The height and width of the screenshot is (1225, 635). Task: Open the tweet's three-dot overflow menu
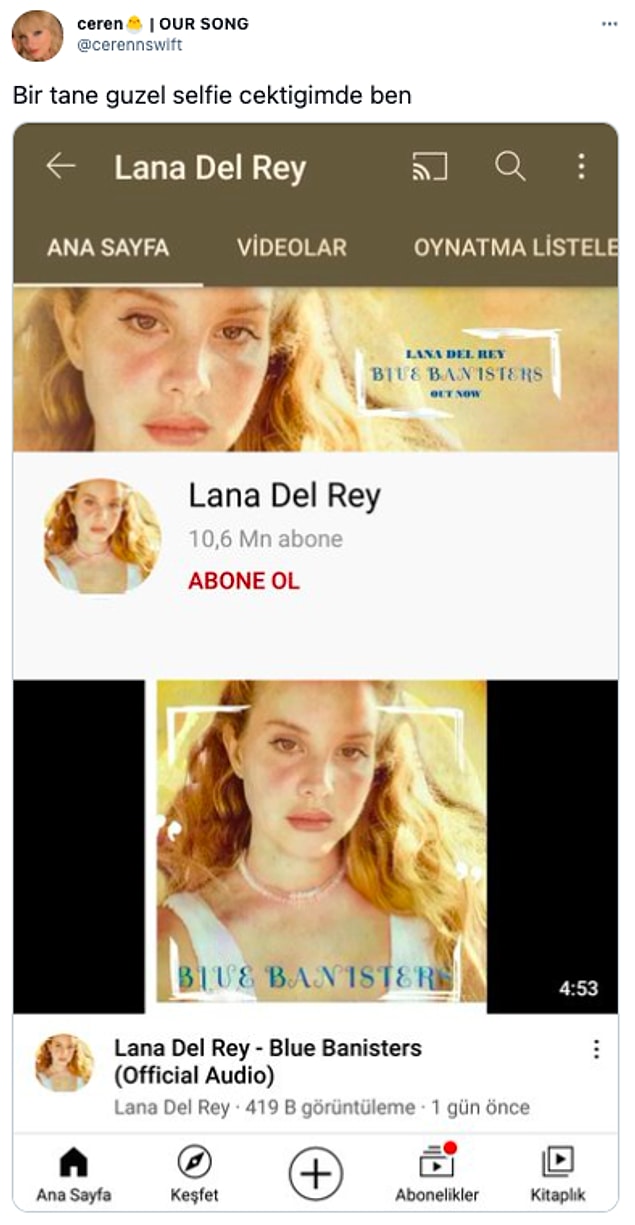(609, 24)
